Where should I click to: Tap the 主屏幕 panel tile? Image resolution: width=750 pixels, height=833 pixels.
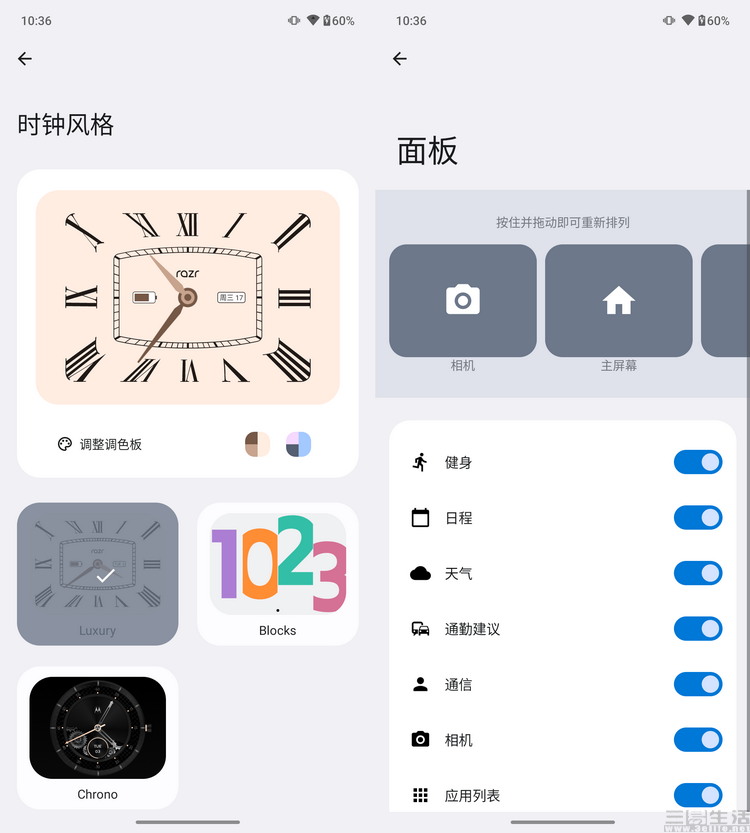(x=618, y=301)
